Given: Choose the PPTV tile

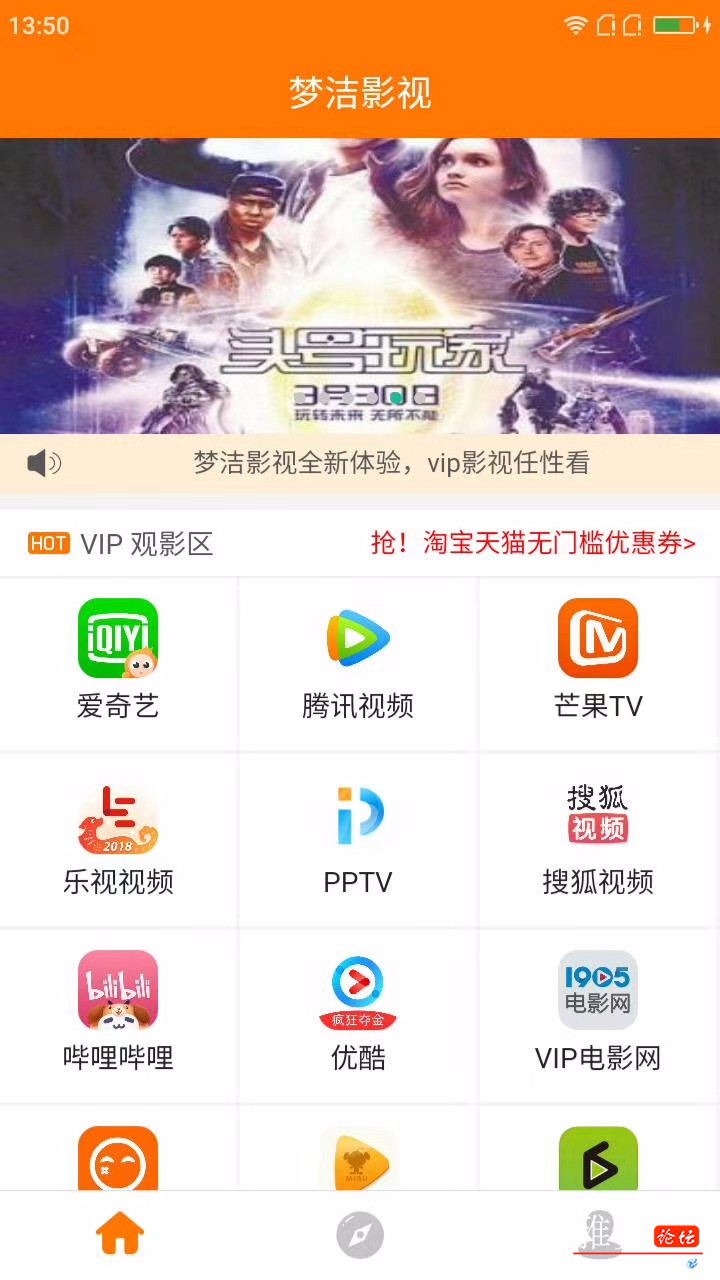Looking at the screenshot, I should (x=358, y=838).
